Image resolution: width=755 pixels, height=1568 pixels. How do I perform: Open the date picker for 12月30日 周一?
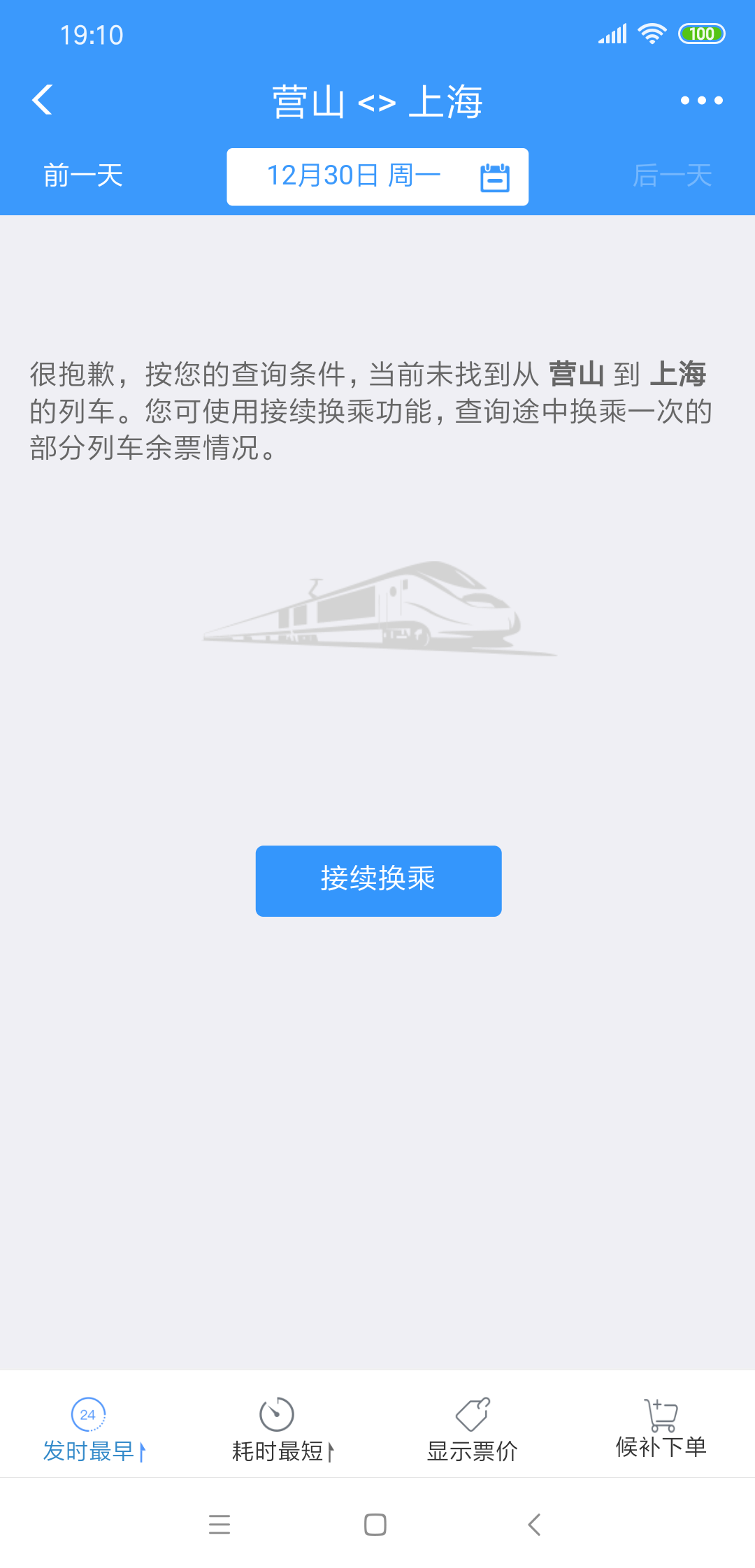click(x=377, y=176)
